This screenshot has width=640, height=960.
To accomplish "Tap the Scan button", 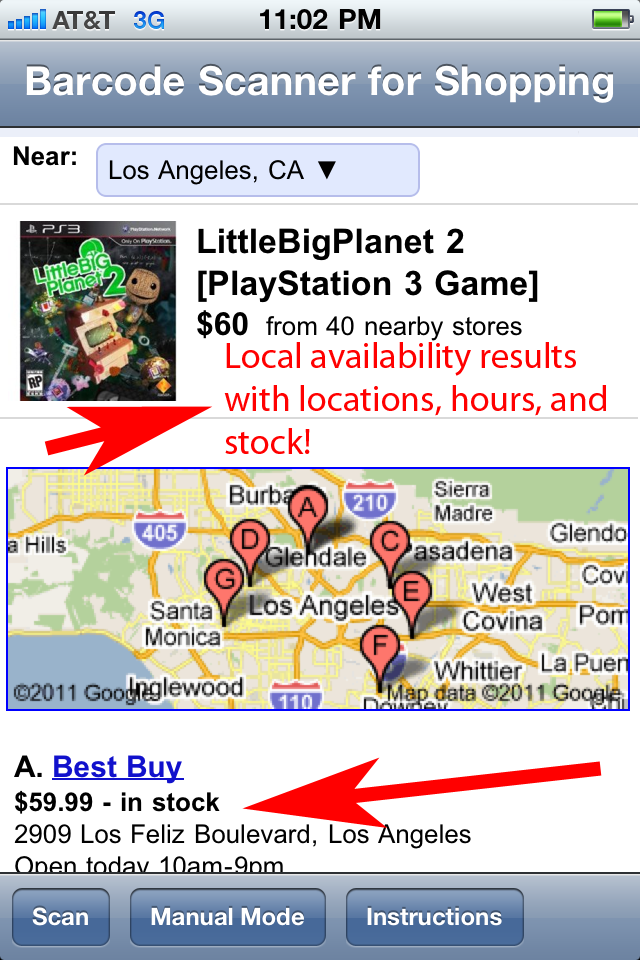I will tap(60, 917).
